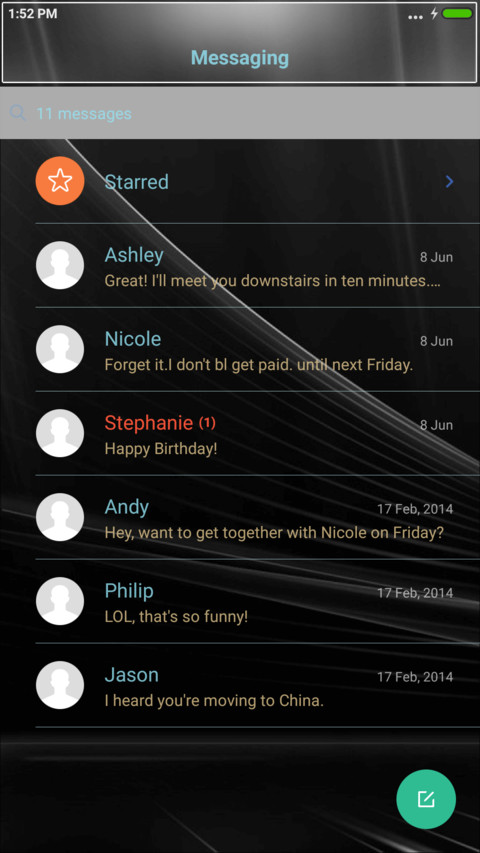This screenshot has height=853, width=480.
Task: Open Jason's conversation about China
Action: [x=240, y=685]
